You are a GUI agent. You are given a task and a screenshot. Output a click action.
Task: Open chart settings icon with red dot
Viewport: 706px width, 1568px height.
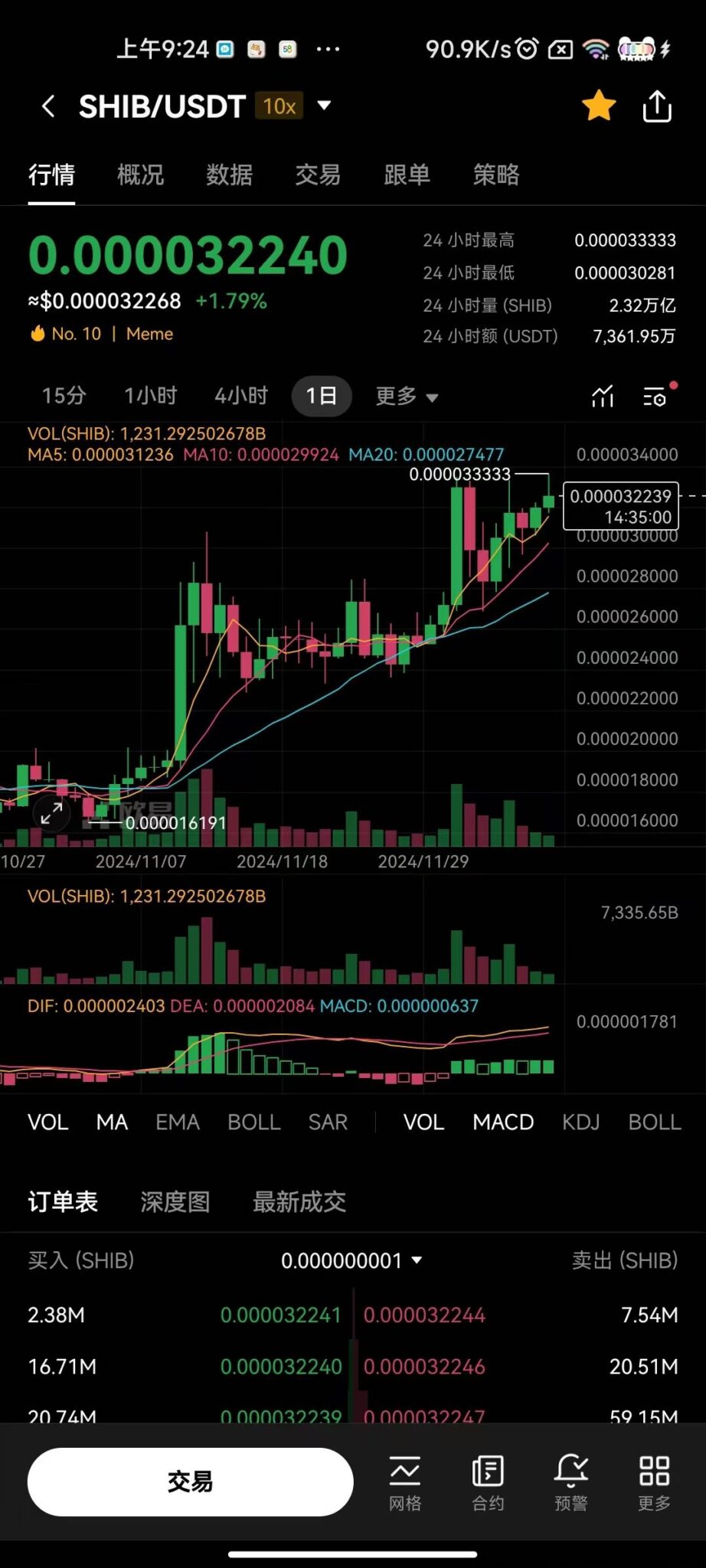click(x=655, y=397)
